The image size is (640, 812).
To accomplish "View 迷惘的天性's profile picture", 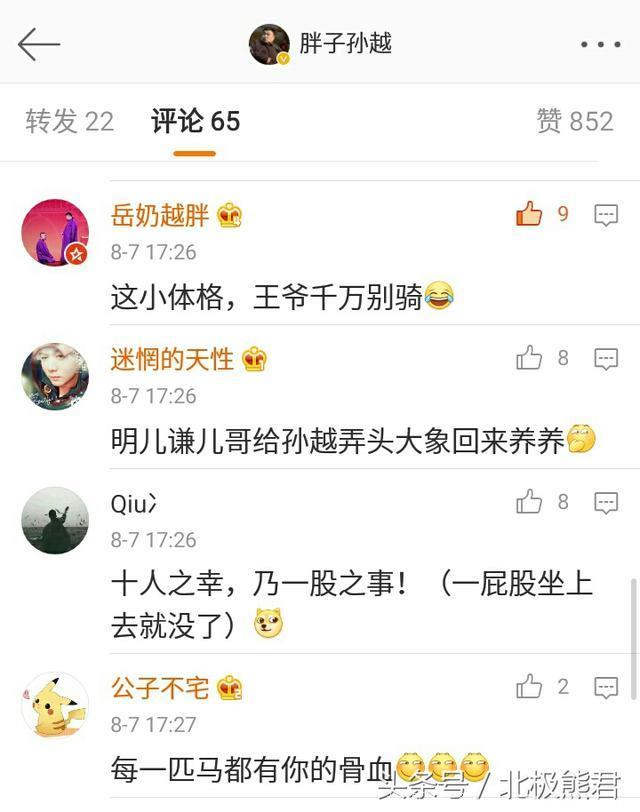I will point(55,376).
